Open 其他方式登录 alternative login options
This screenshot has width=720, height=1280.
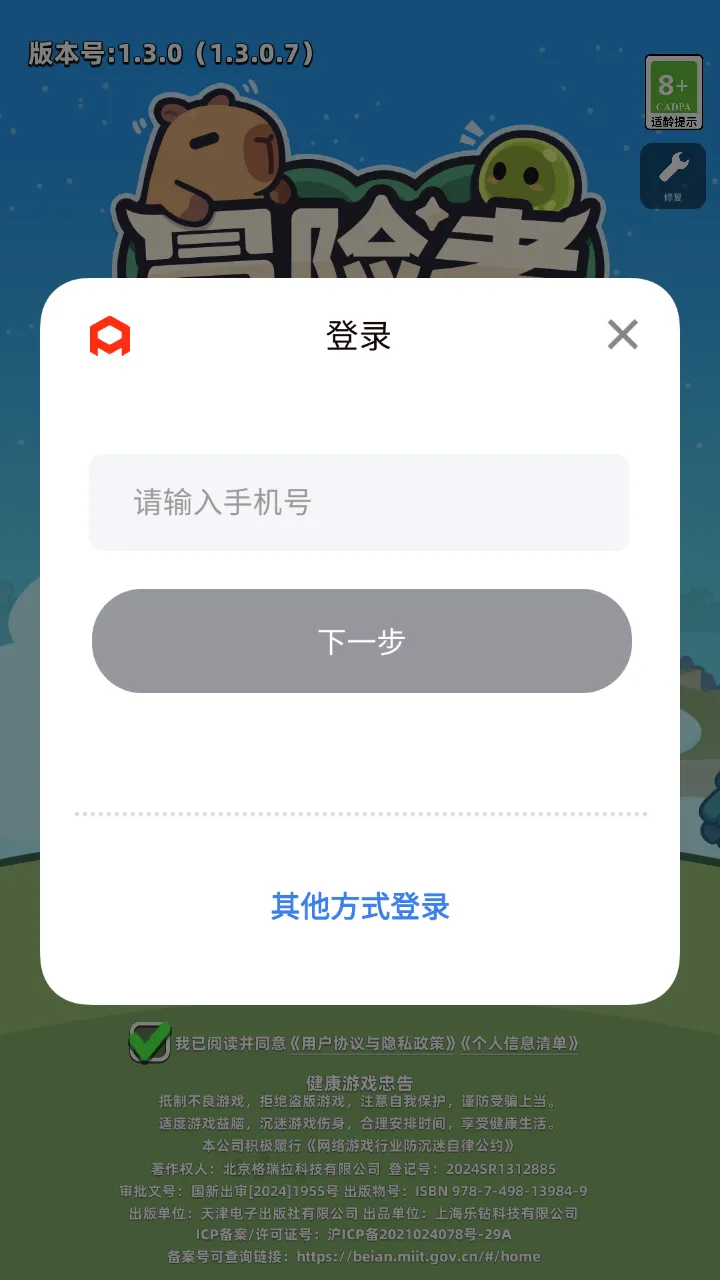tap(359, 906)
